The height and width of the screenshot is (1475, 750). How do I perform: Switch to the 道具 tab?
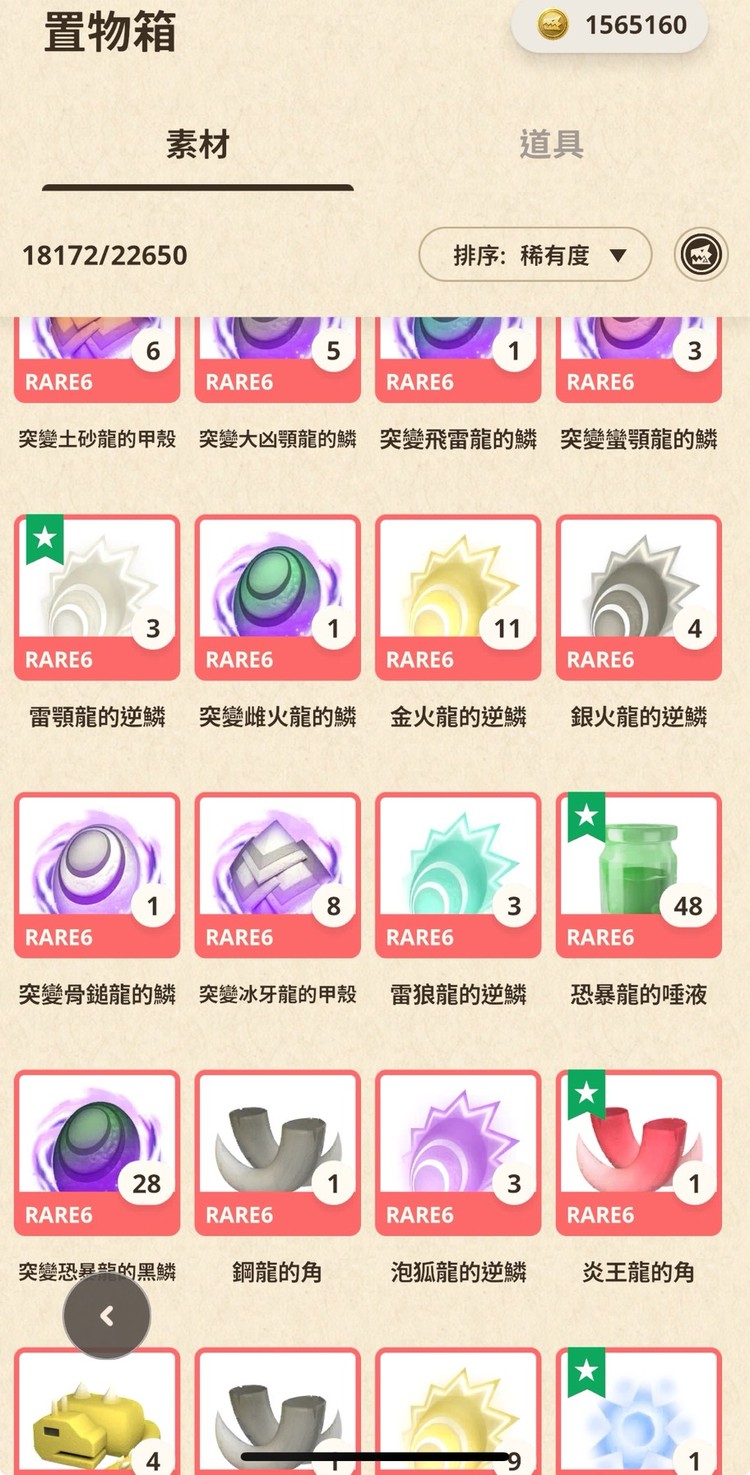click(551, 145)
